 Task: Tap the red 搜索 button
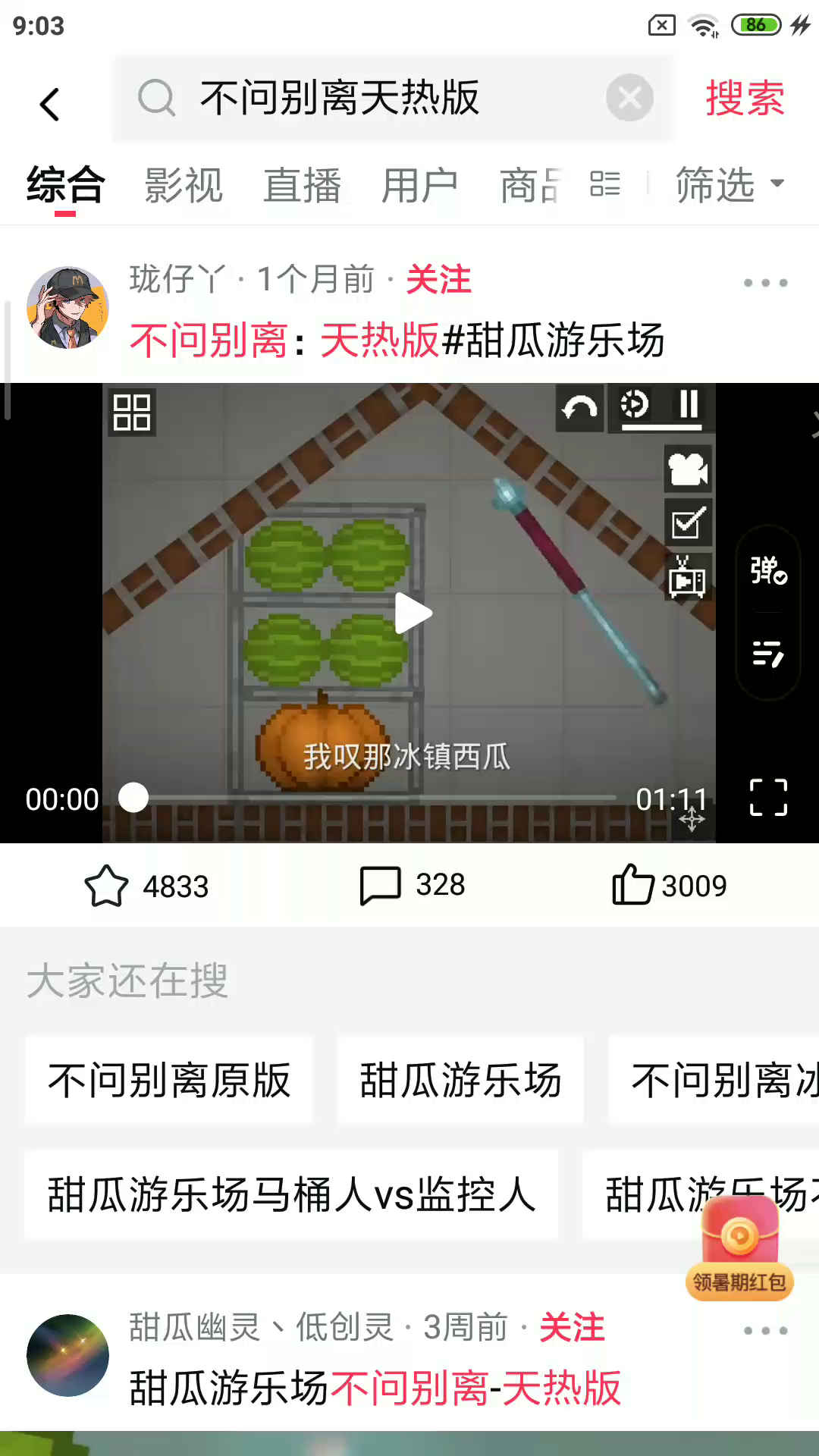click(745, 99)
